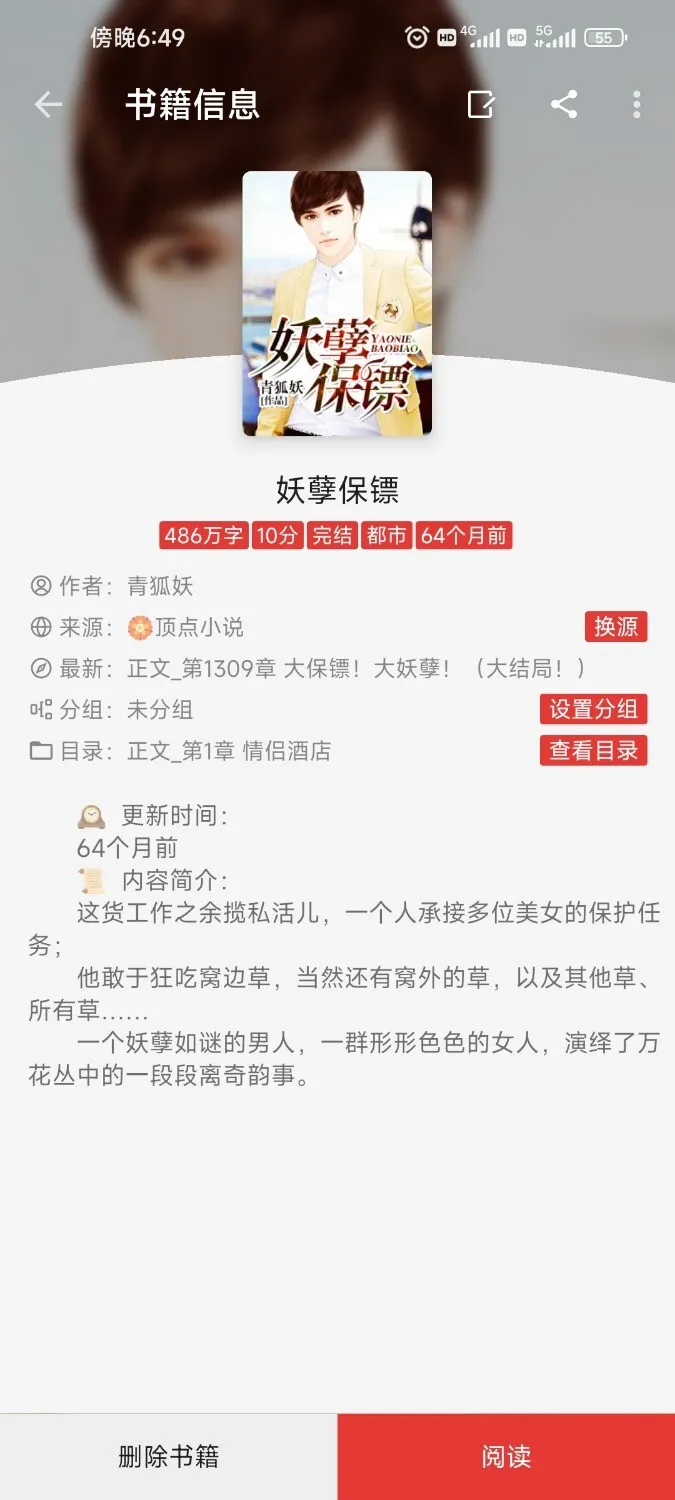Tap 查看目录 to view the chapter list
This screenshot has height=1500, width=675.
tap(594, 750)
